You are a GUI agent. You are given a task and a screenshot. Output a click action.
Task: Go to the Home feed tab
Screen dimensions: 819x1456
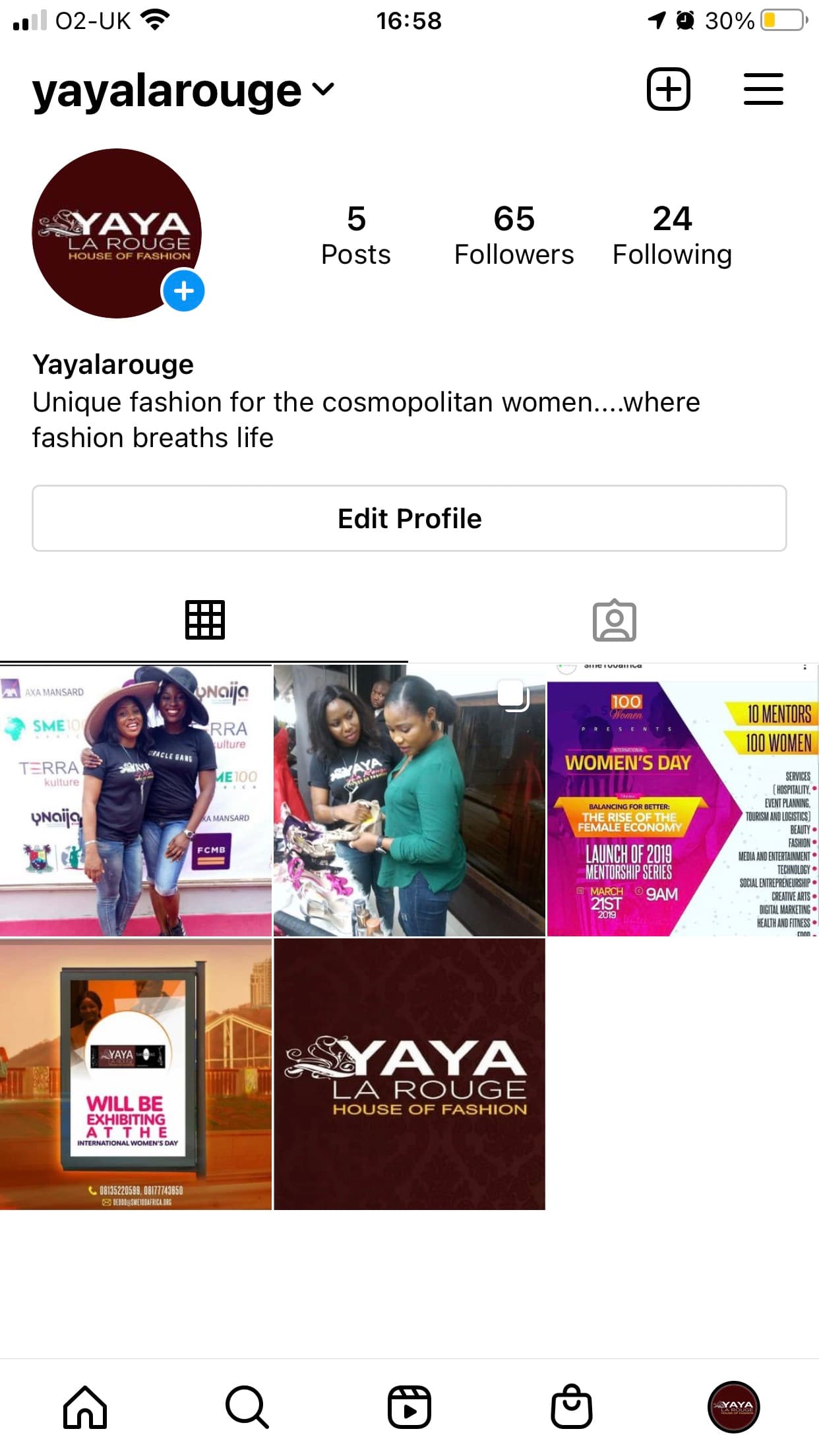tap(85, 1407)
